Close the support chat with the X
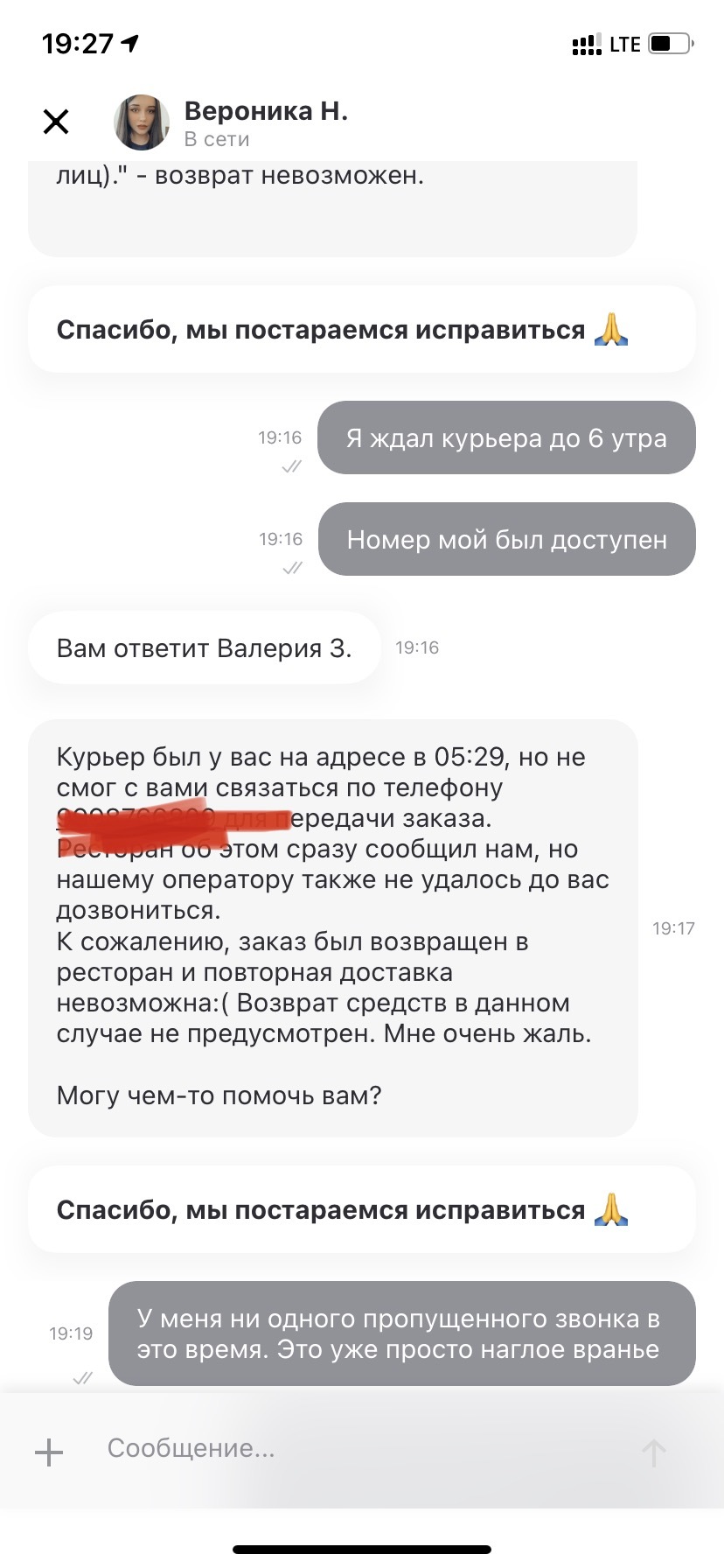Viewport: 724px width, 1568px height. [56, 122]
